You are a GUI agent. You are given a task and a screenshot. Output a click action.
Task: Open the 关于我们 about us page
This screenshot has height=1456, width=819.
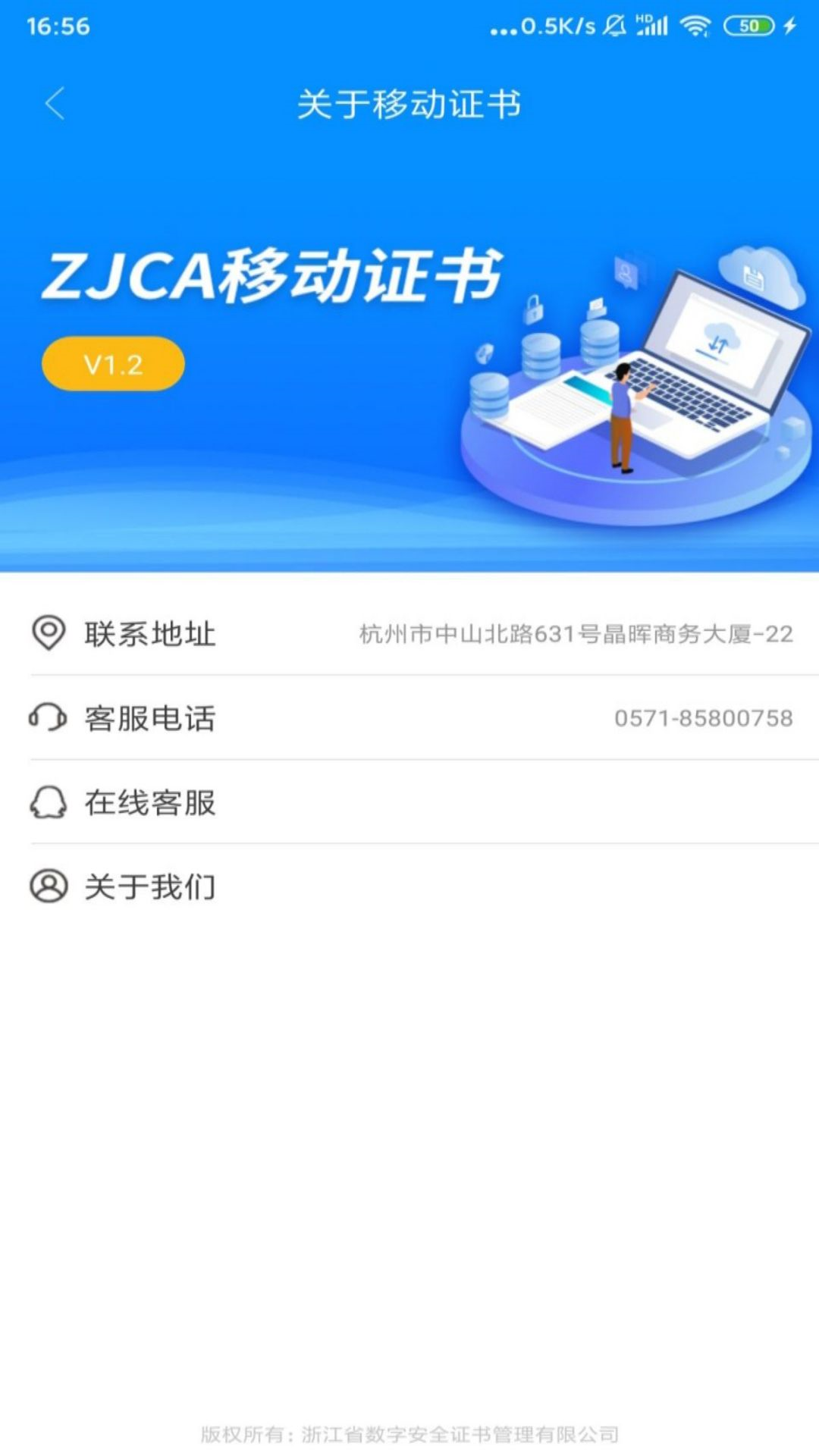point(409,886)
